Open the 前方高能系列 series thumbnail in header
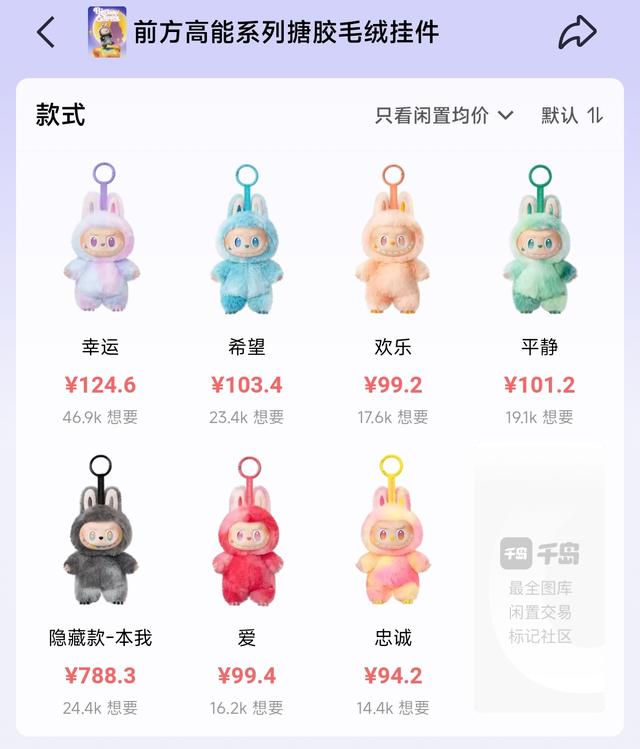The width and height of the screenshot is (640, 749). [107, 31]
